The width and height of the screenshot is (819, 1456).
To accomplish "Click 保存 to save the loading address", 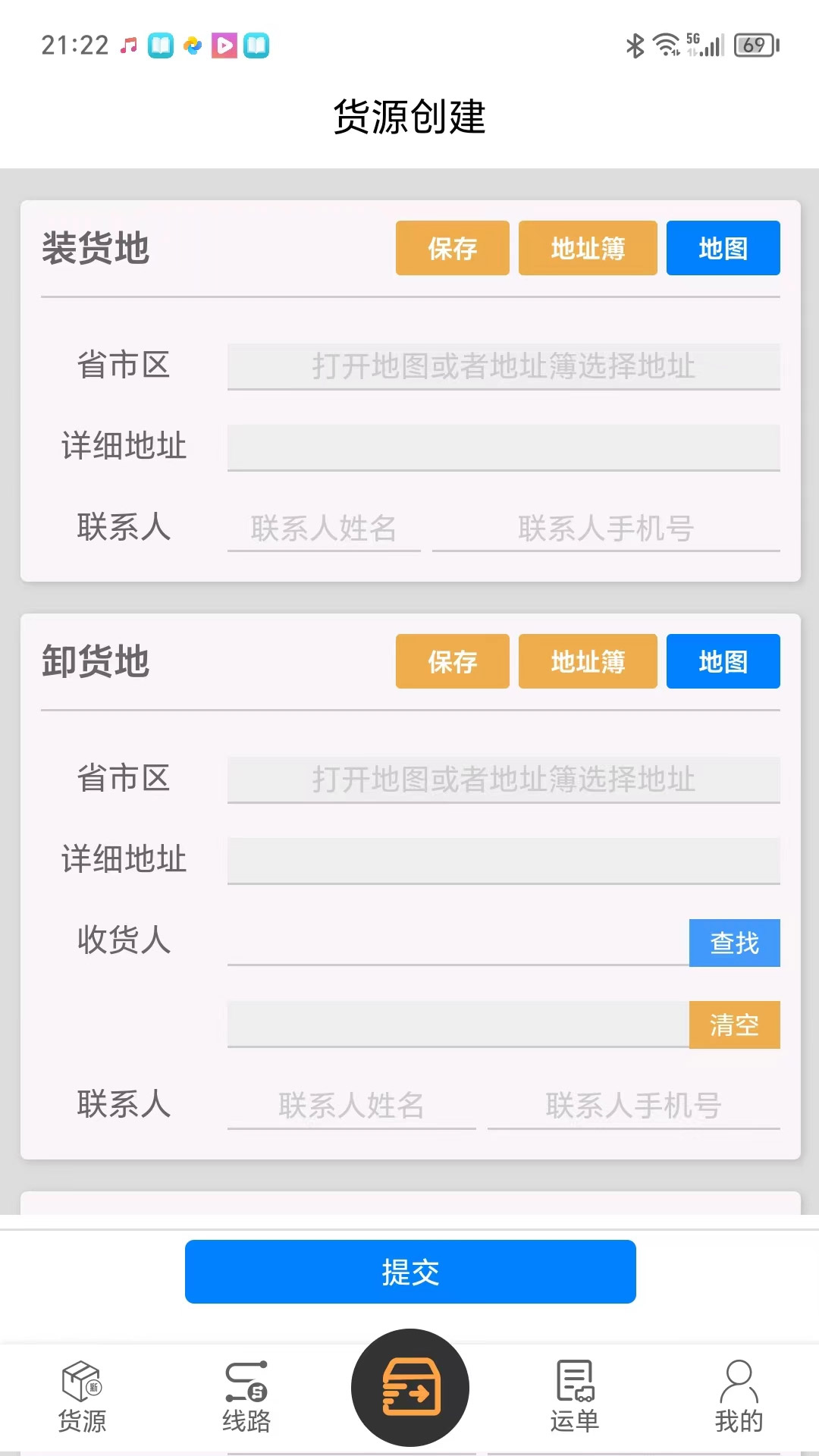I will click(x=452, y=248).
